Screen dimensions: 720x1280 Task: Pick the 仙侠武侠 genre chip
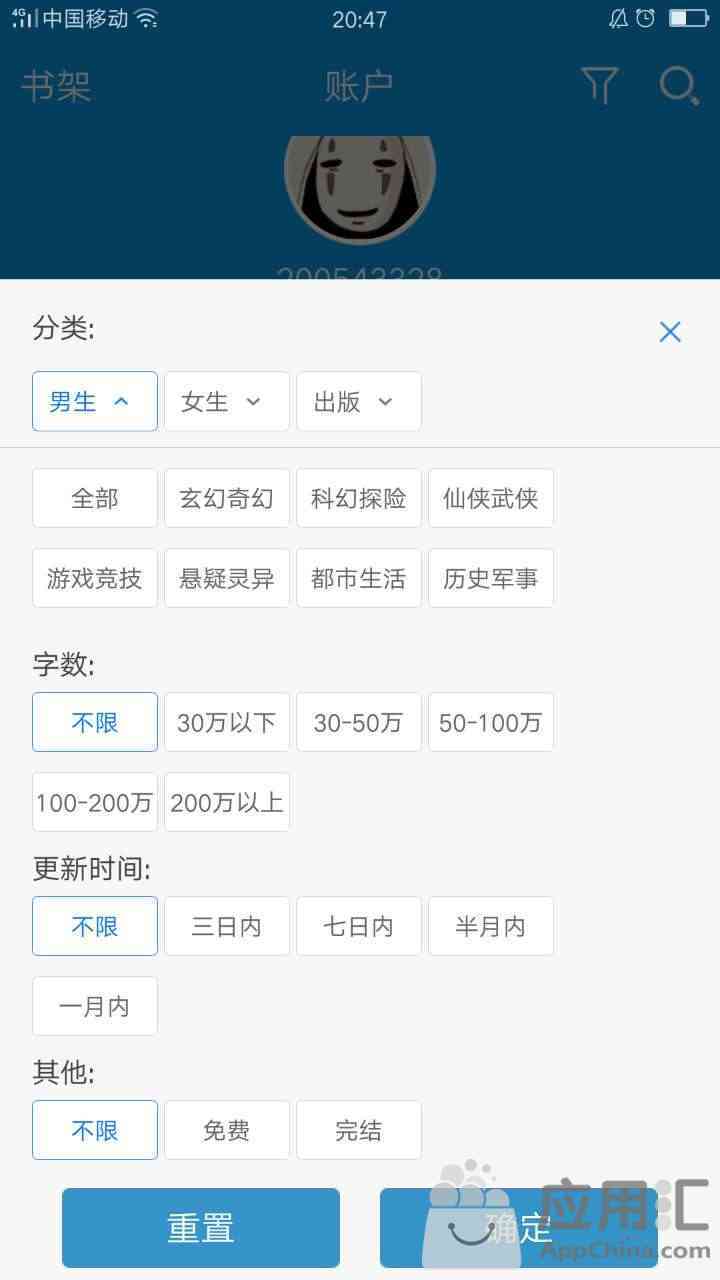pyautogui.click(x=491, y=498)
